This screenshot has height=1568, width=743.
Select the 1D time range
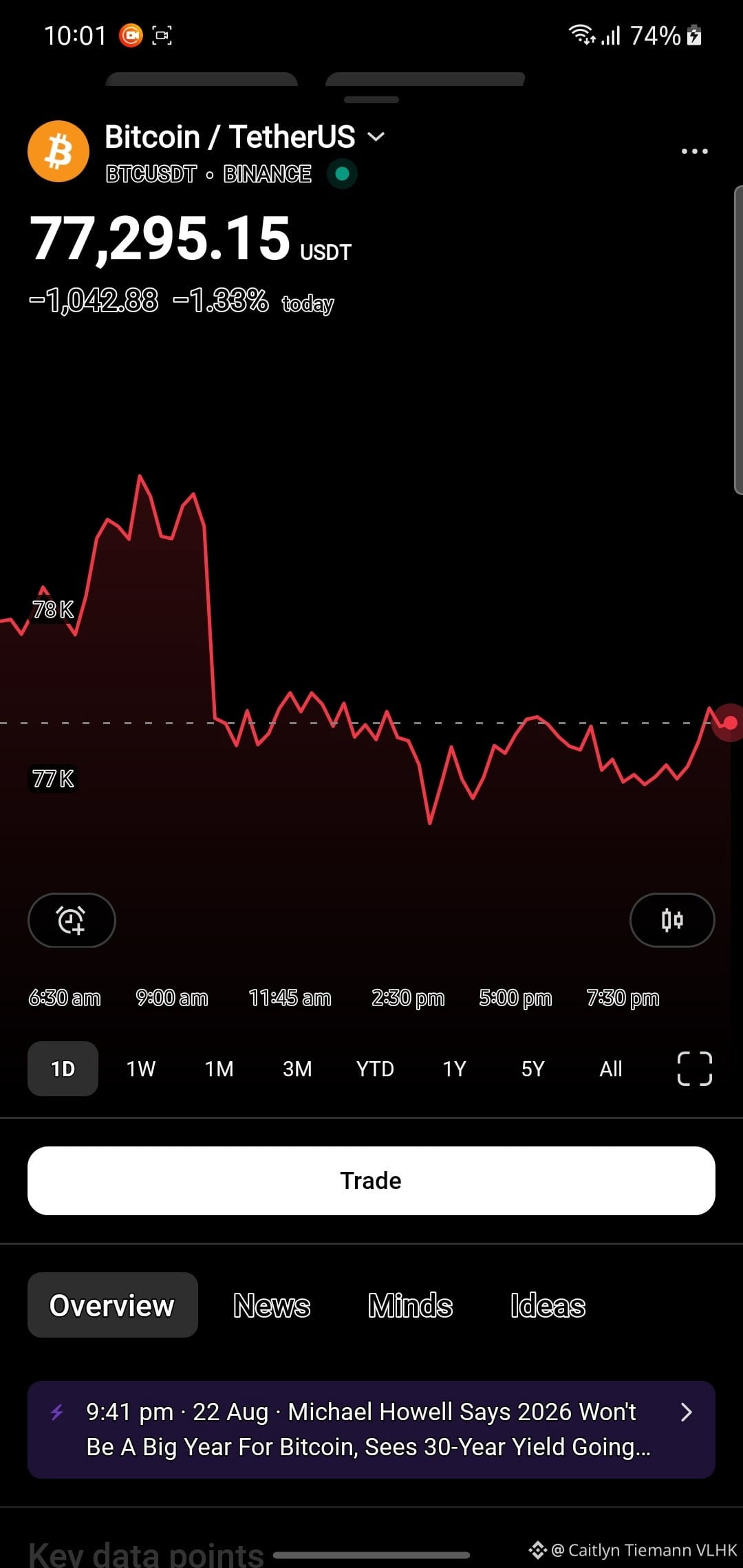[63, 1069]
